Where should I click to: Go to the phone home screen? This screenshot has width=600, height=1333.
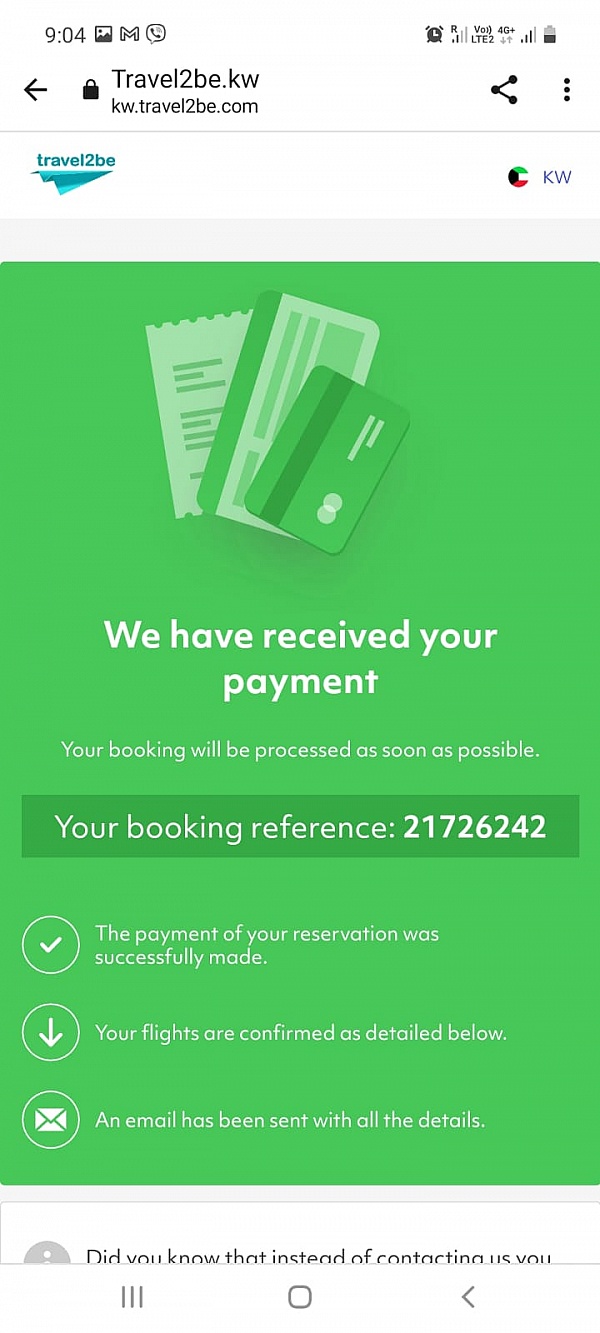click(x=299, y=1297)
